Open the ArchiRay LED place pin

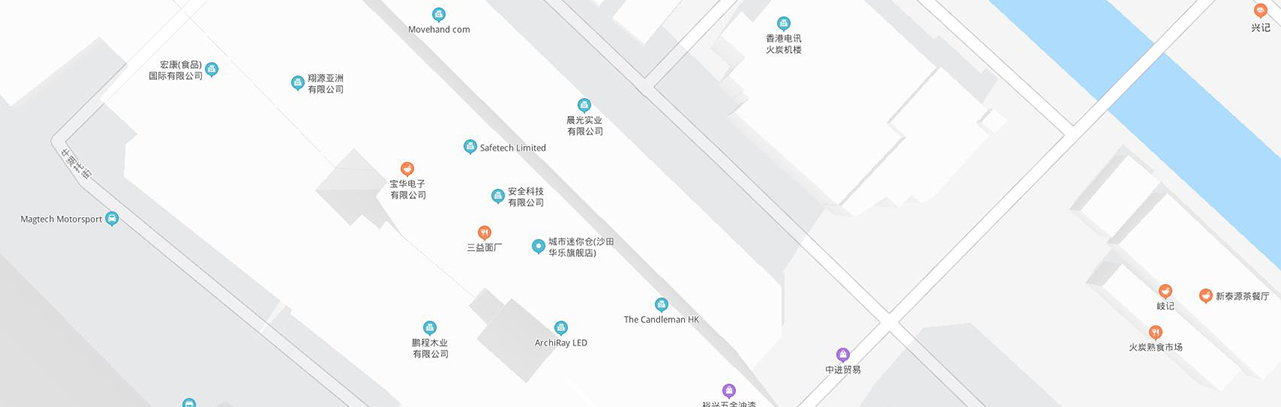click(561, 328)
